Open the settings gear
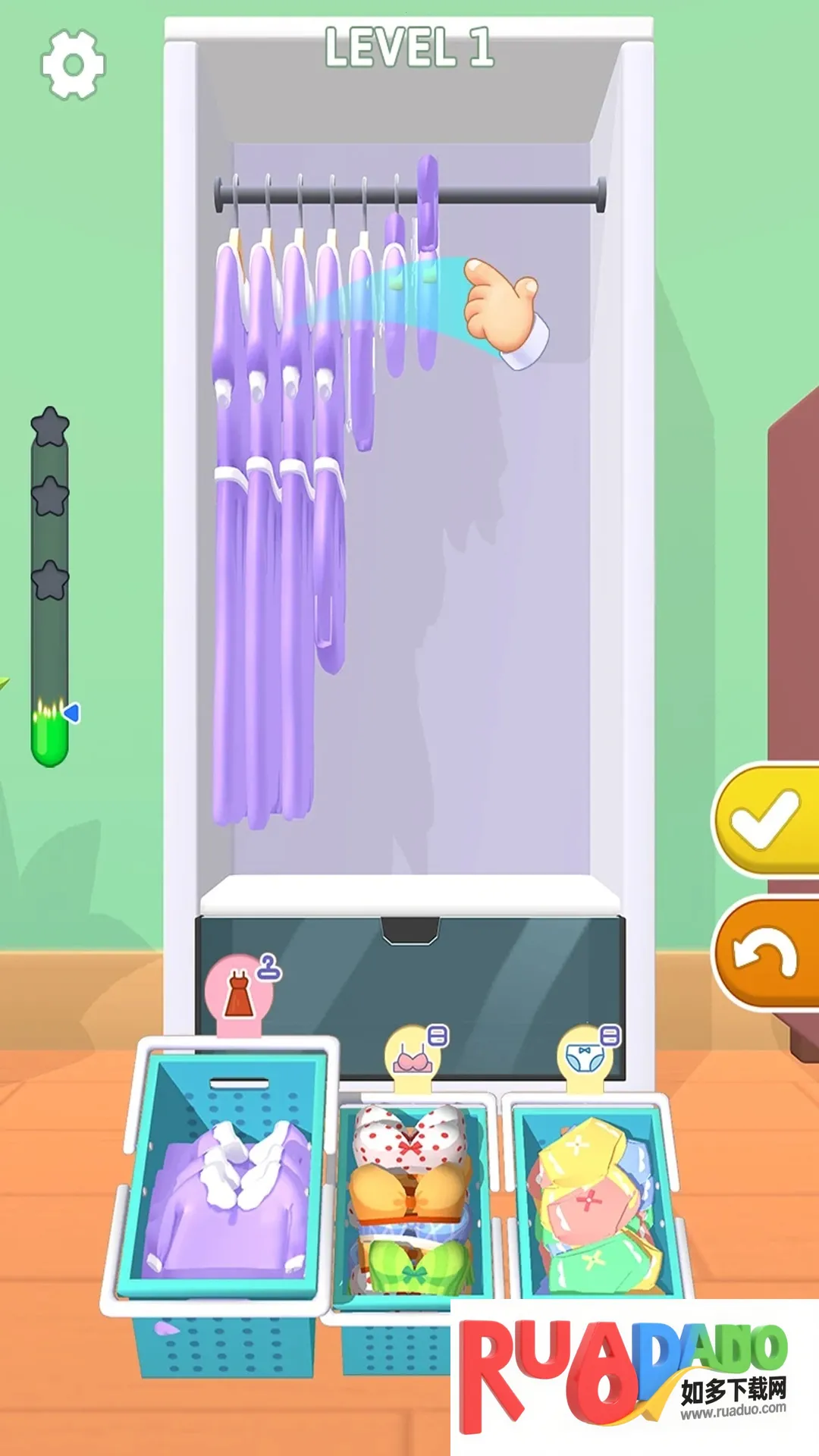 point(73,64)
